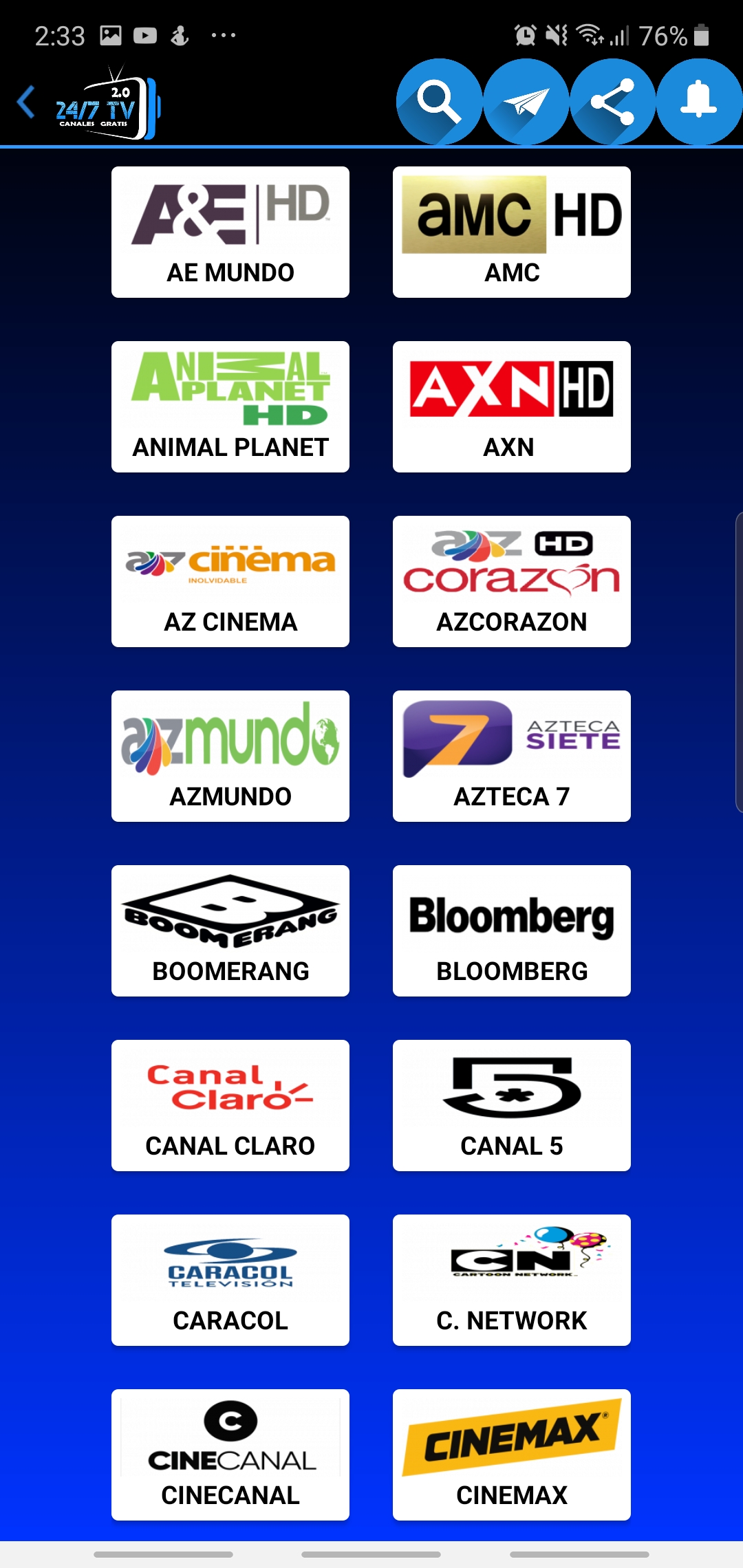Open the AZCORAZON channel
Screen dimensions: 743x1568
[x=512, y=581]
